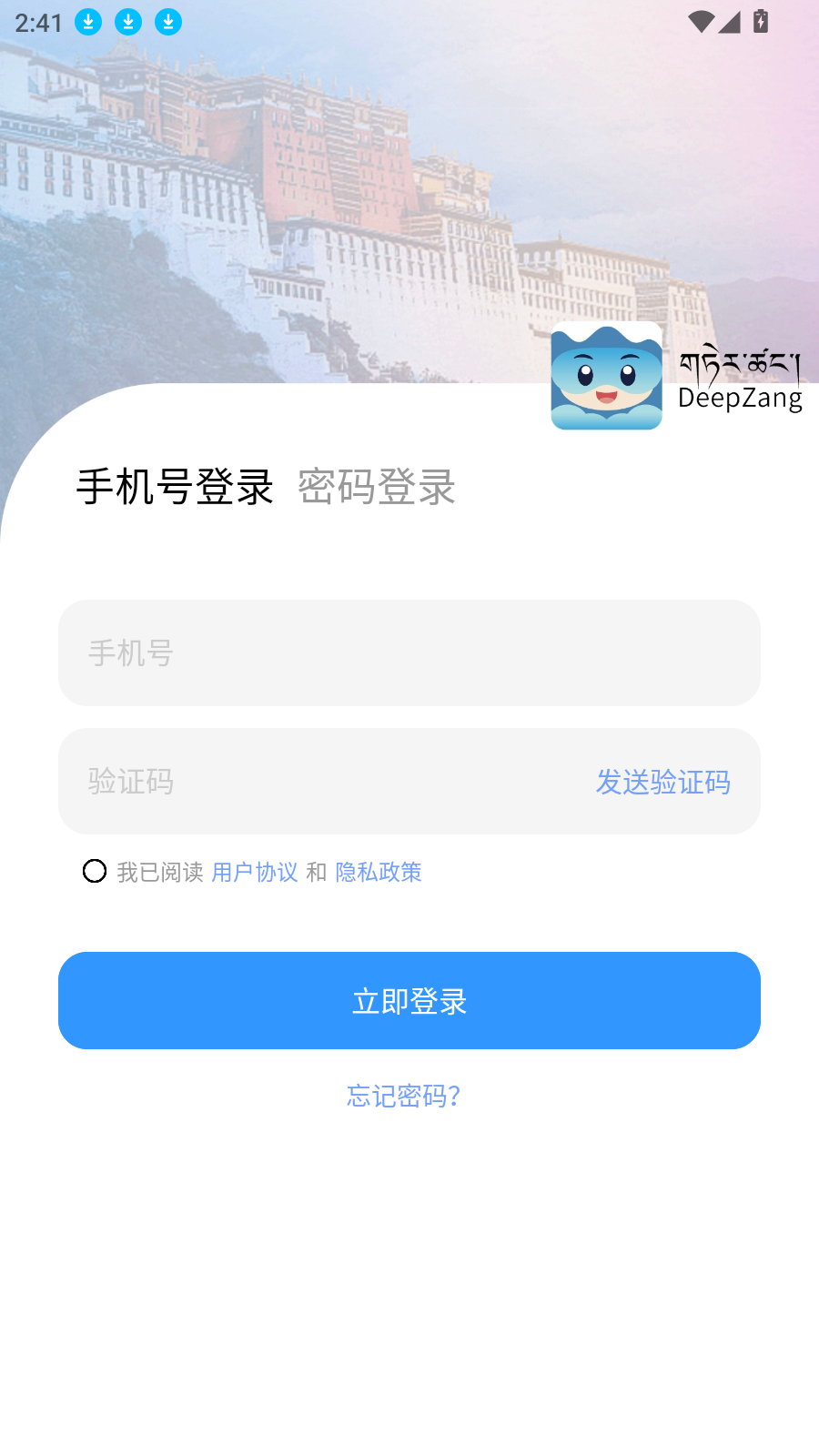Viewport: 819px width, 1456px height.
Task: Select the 手机号登录 tab
Action: pos(175,487)
